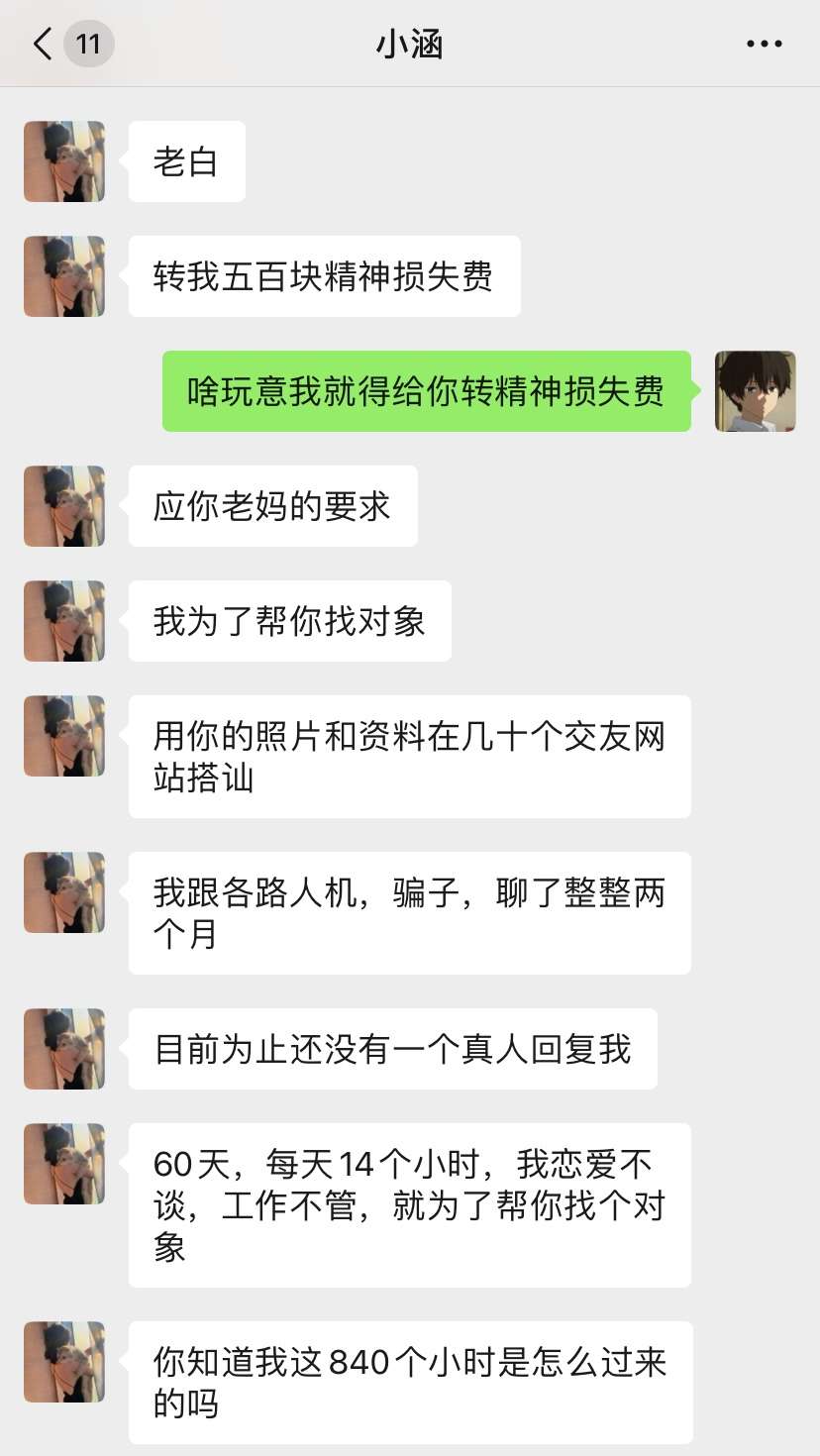820x1456 pixels.
Task: Tap the avatar next to the bottom '840个小时' message
Action: (x=63, y=1362)
